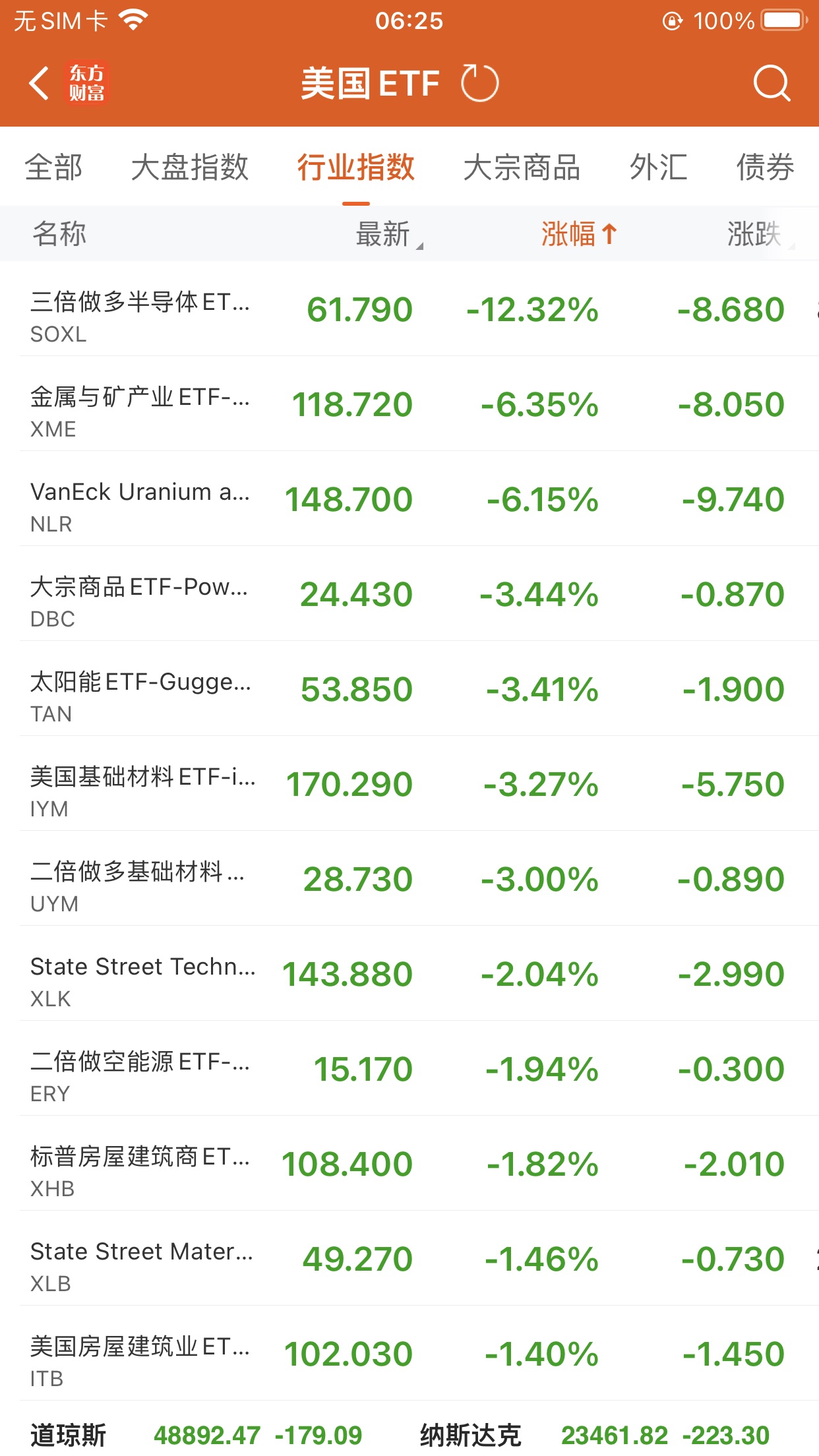
Task: Switch to the 外汇 tab
Action: pos(658,167)
